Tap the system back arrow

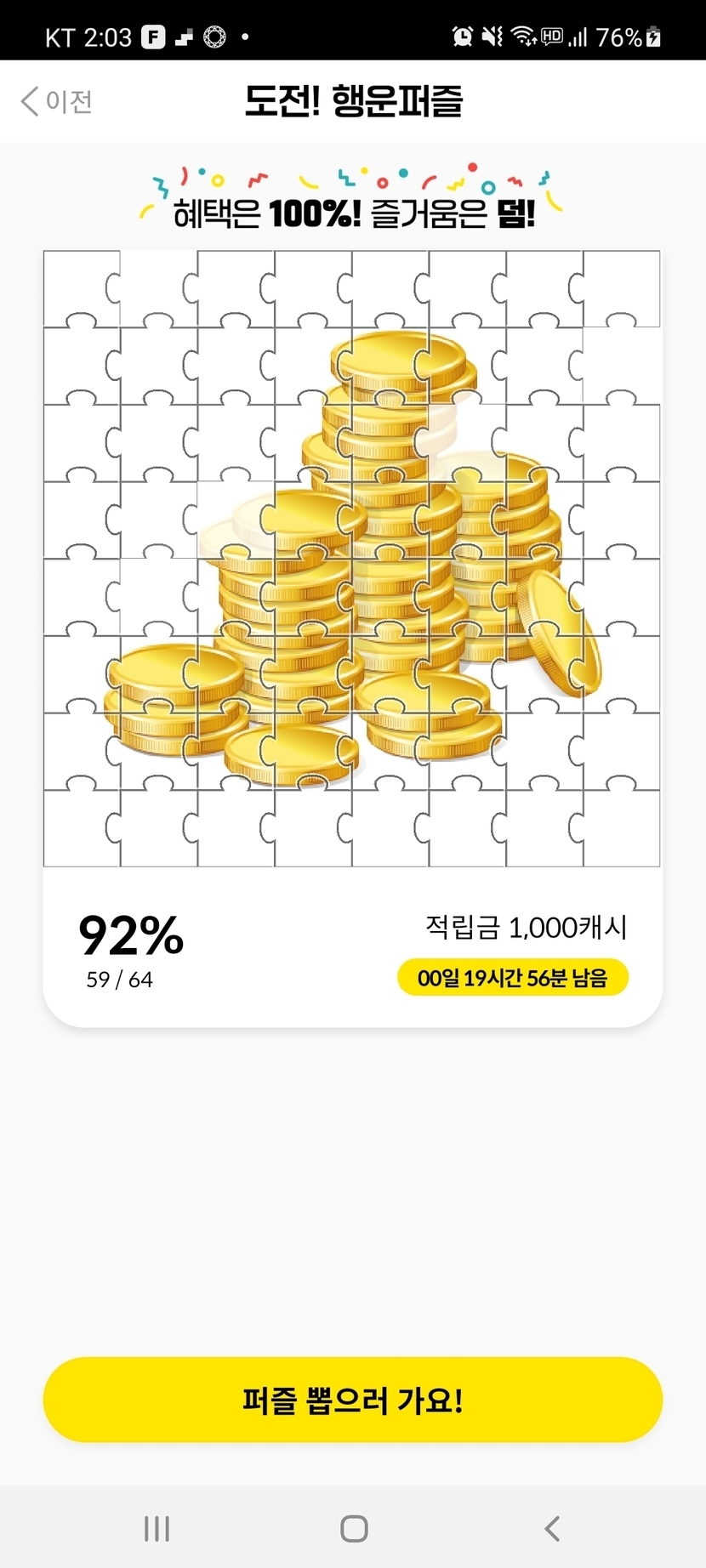[x=552, y=1528]
